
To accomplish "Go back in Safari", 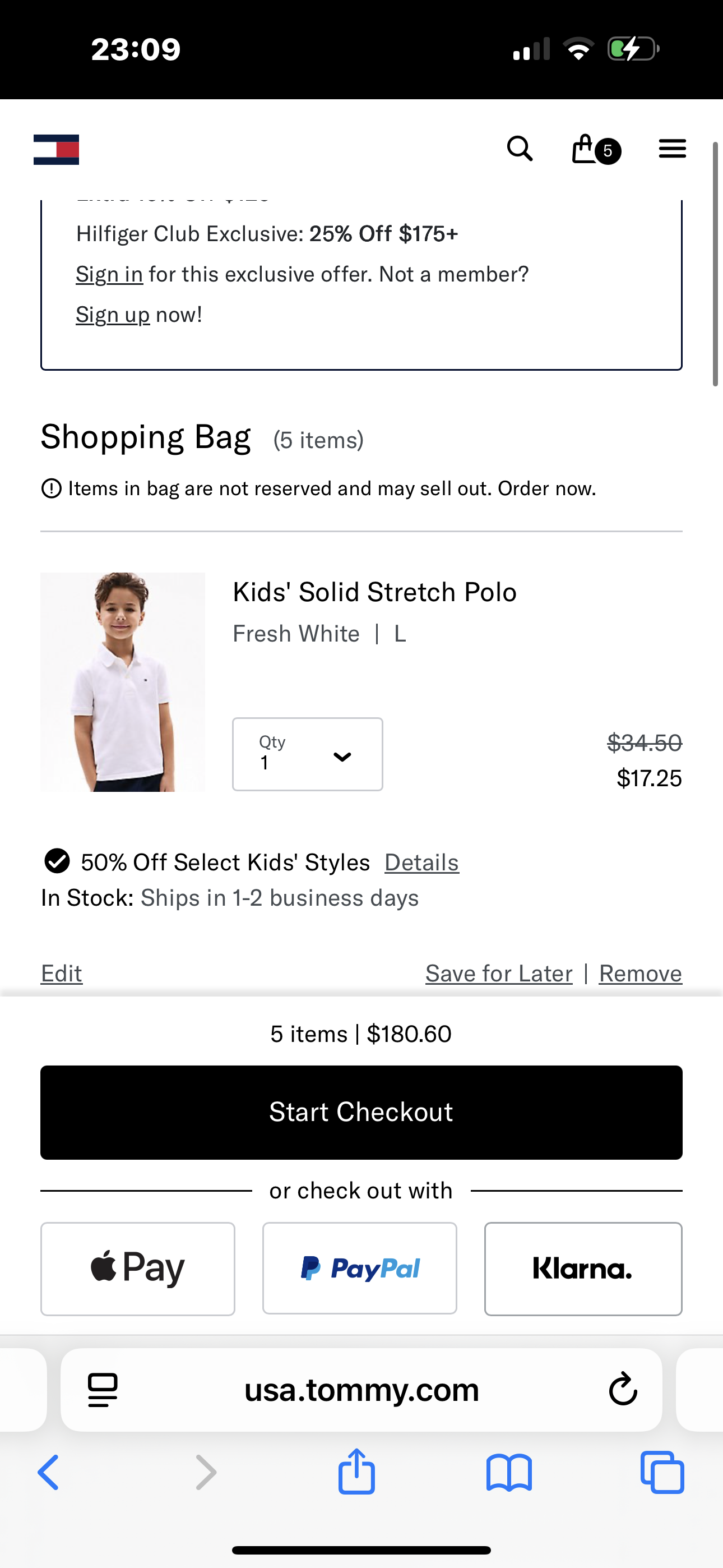I will coord(48,1473).
